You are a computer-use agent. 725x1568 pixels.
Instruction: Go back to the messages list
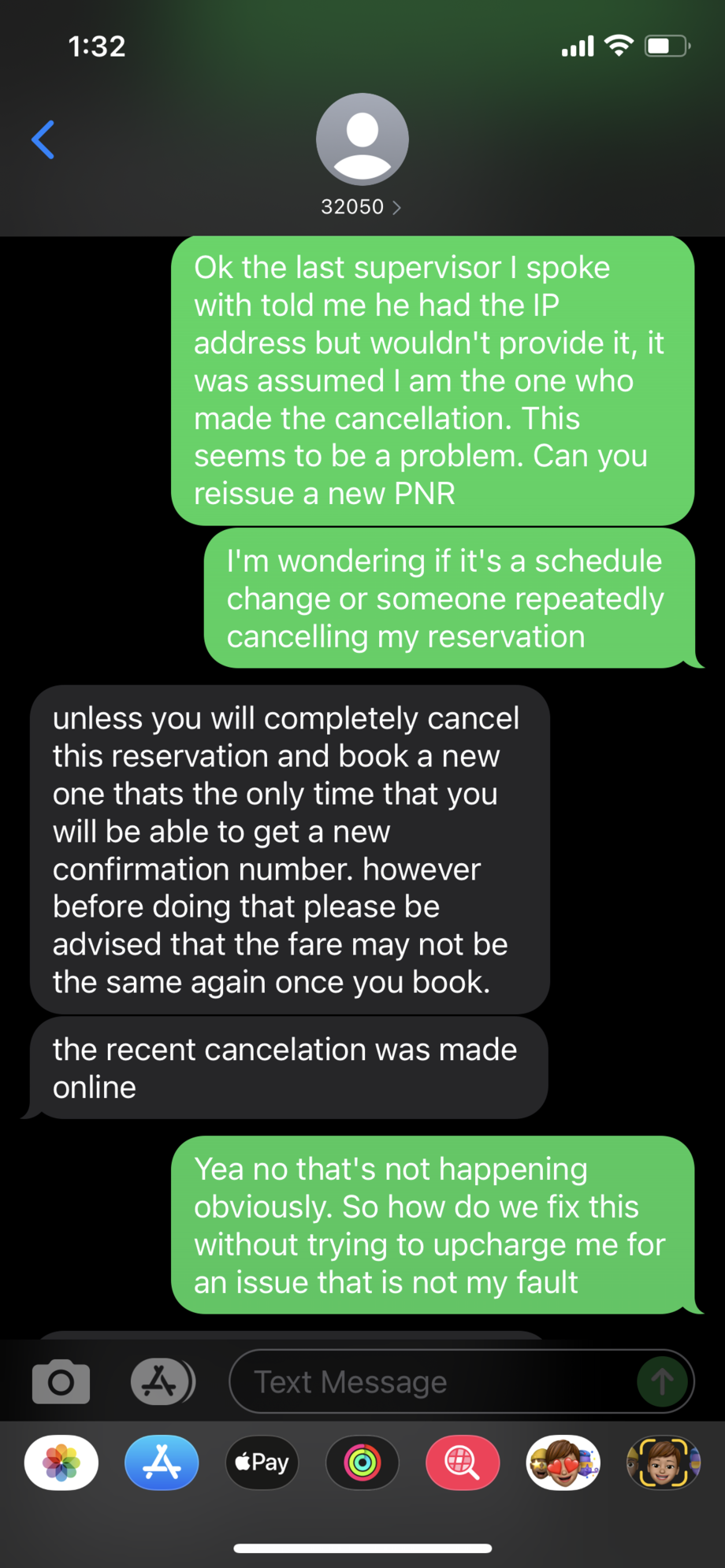click(43, 140)
